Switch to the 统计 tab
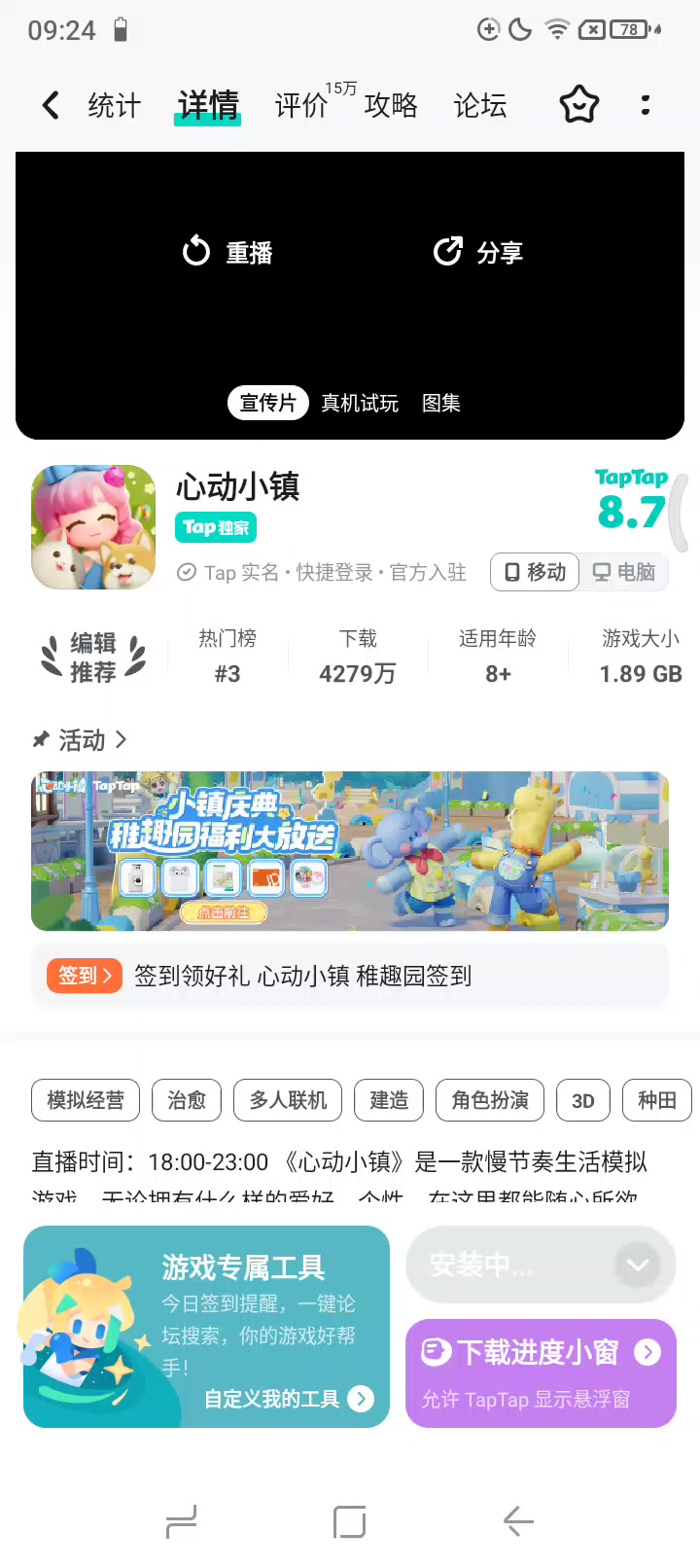700x1568 pixels. coord(115,105)
